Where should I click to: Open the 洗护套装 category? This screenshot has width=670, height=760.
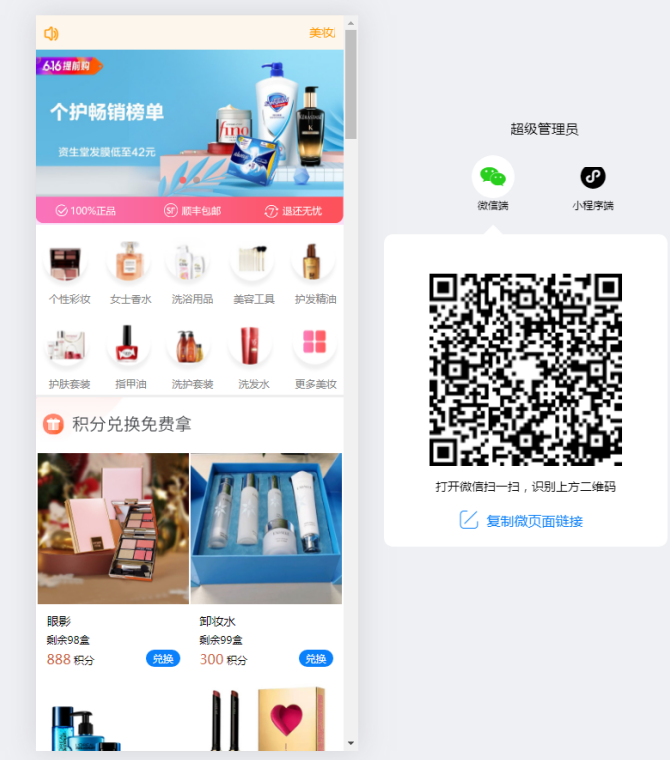(191, 347)
